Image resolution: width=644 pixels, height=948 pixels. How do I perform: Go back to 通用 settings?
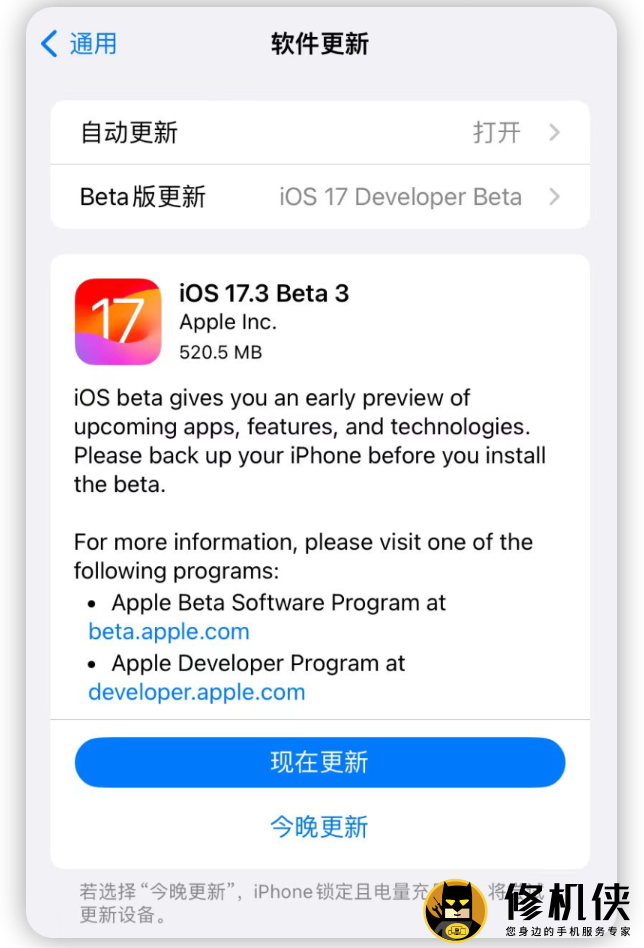coord(79,44)
